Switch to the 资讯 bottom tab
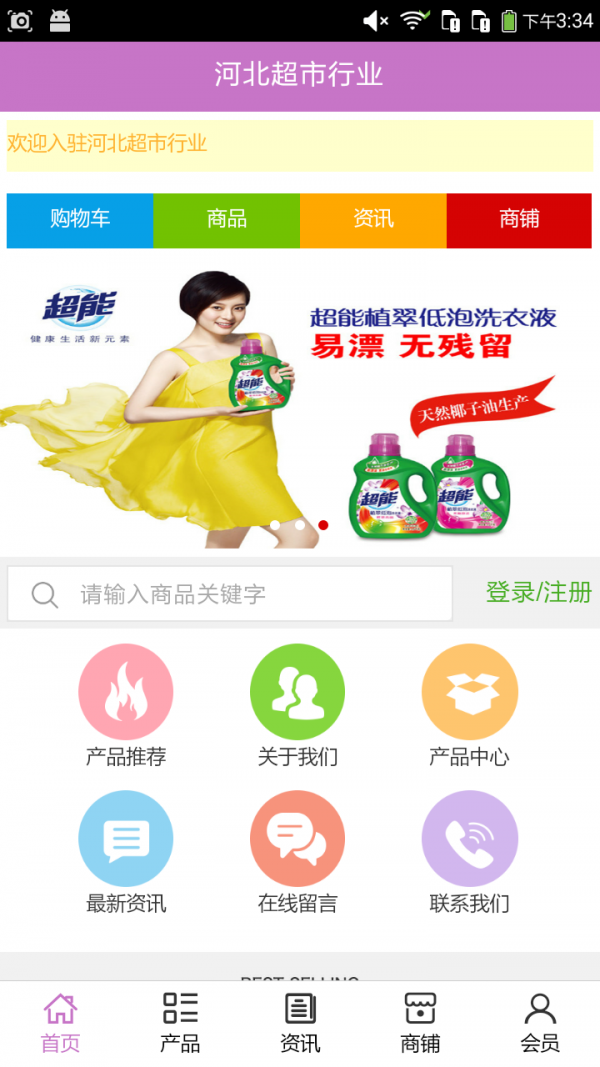 tap(300, 1022)
